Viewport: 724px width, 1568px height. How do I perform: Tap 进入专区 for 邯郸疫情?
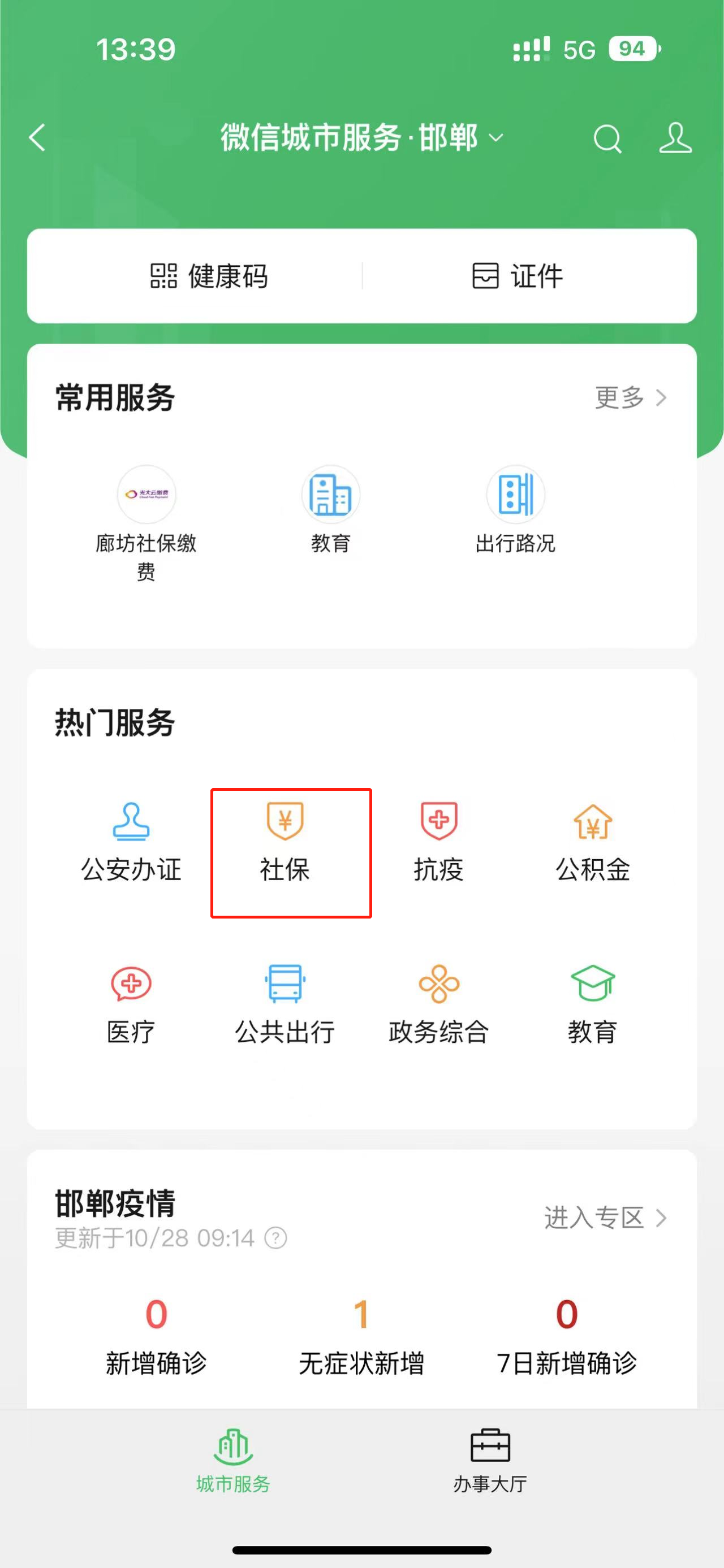(605, 1218)
